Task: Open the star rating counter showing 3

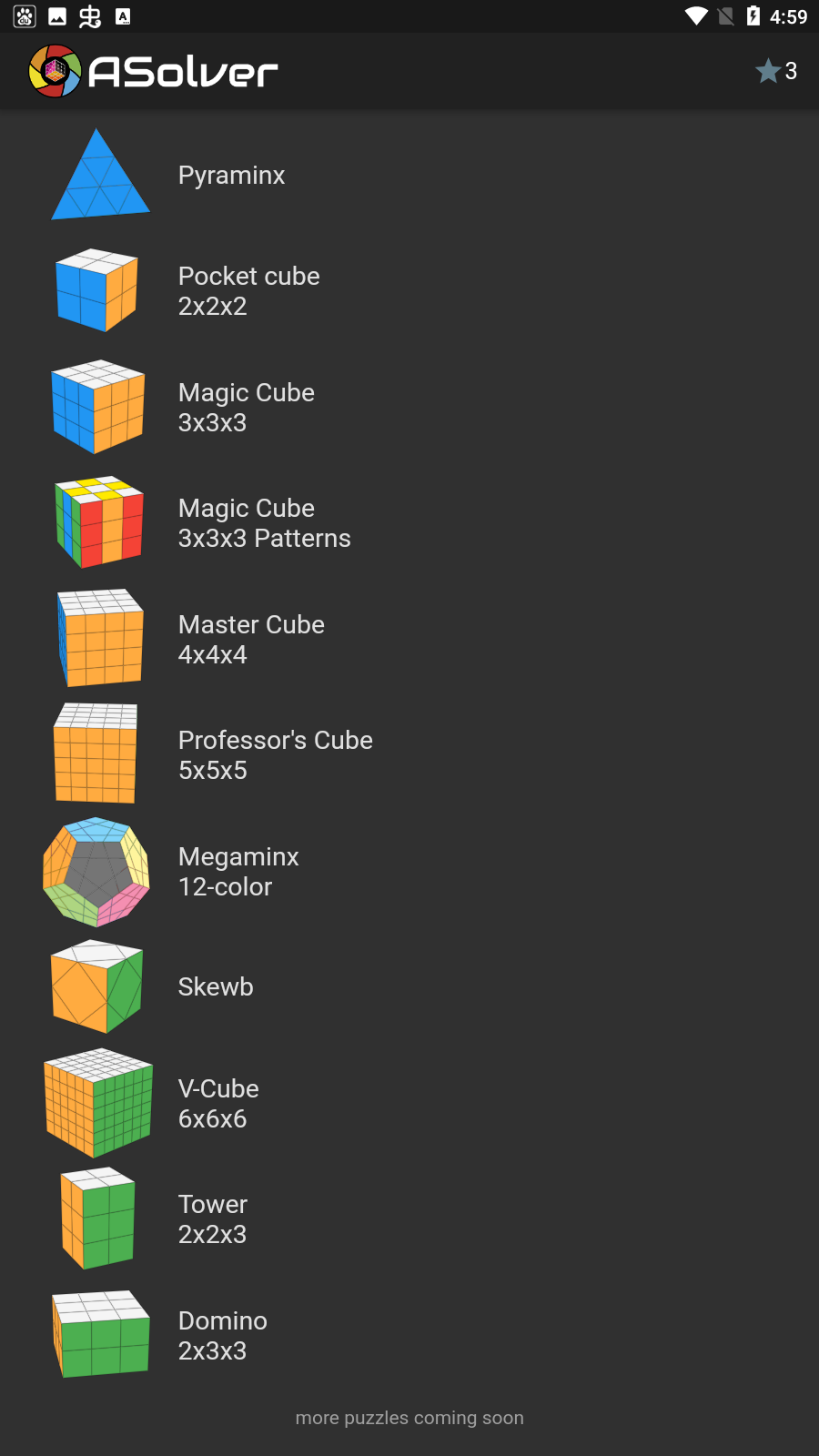Action: 774,71
